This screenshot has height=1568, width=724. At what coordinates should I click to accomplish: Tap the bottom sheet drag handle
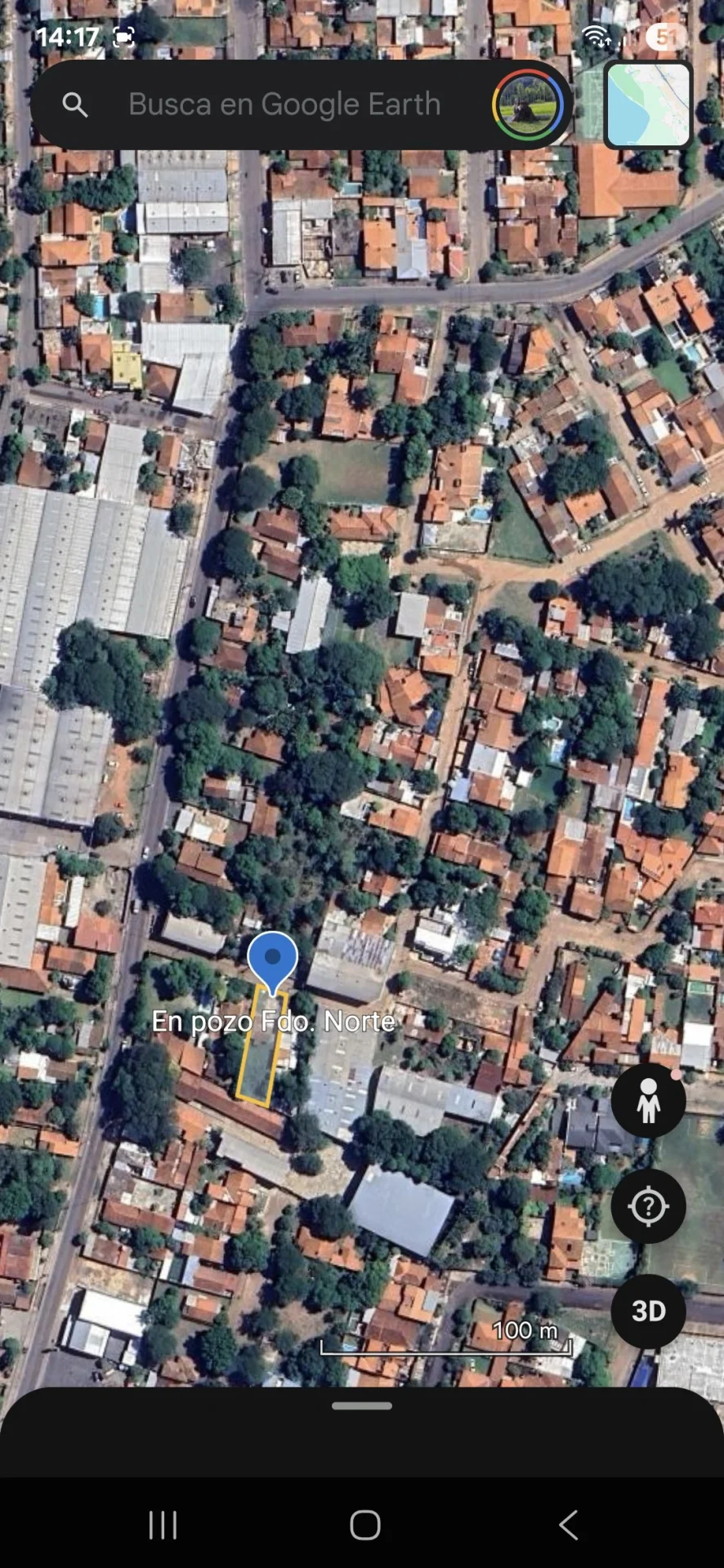(x=362, y=1406)
